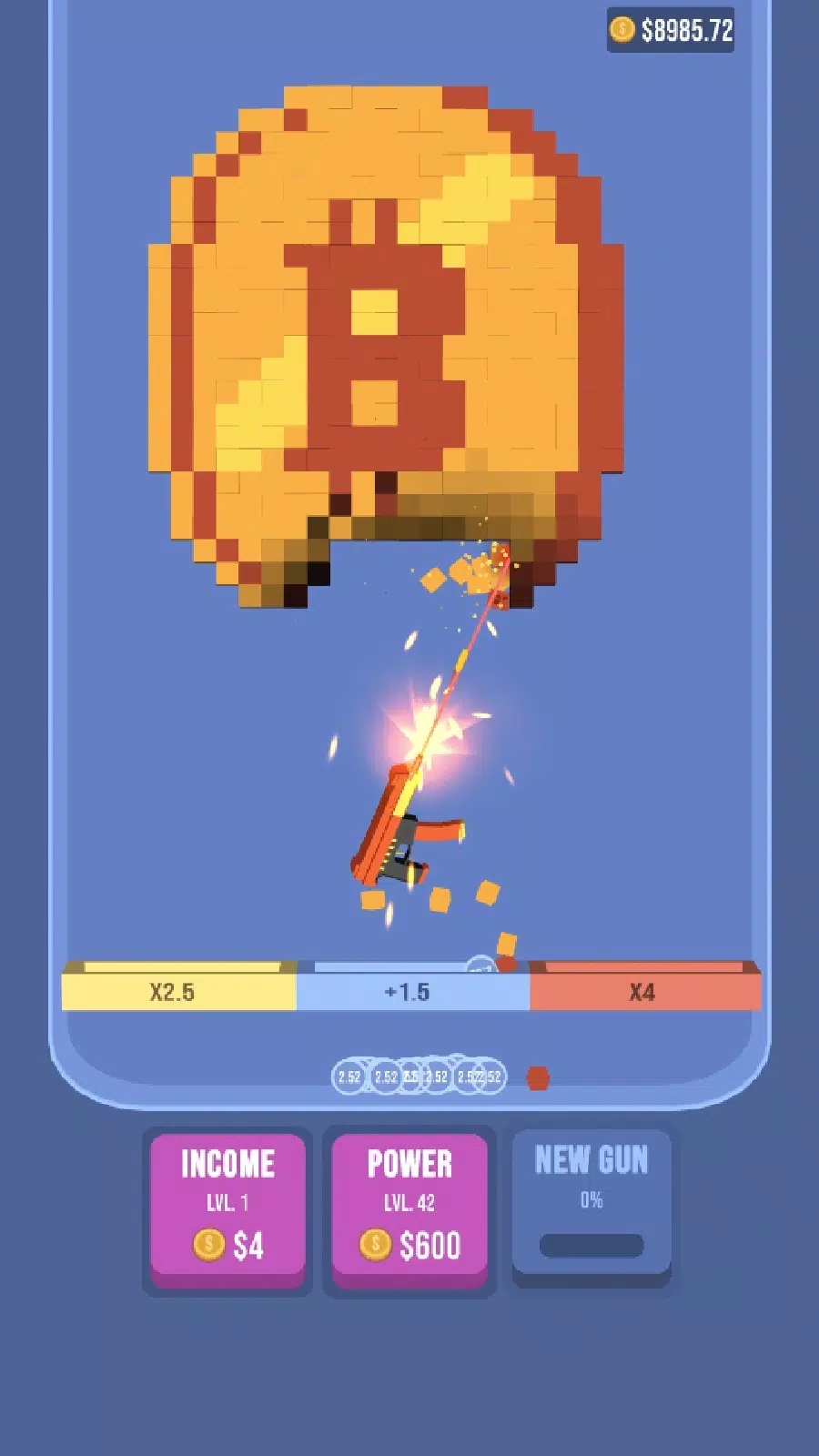Buy the Power upgrade for $600
This screenshot has height=1456, width=819.
(409, 1206)
